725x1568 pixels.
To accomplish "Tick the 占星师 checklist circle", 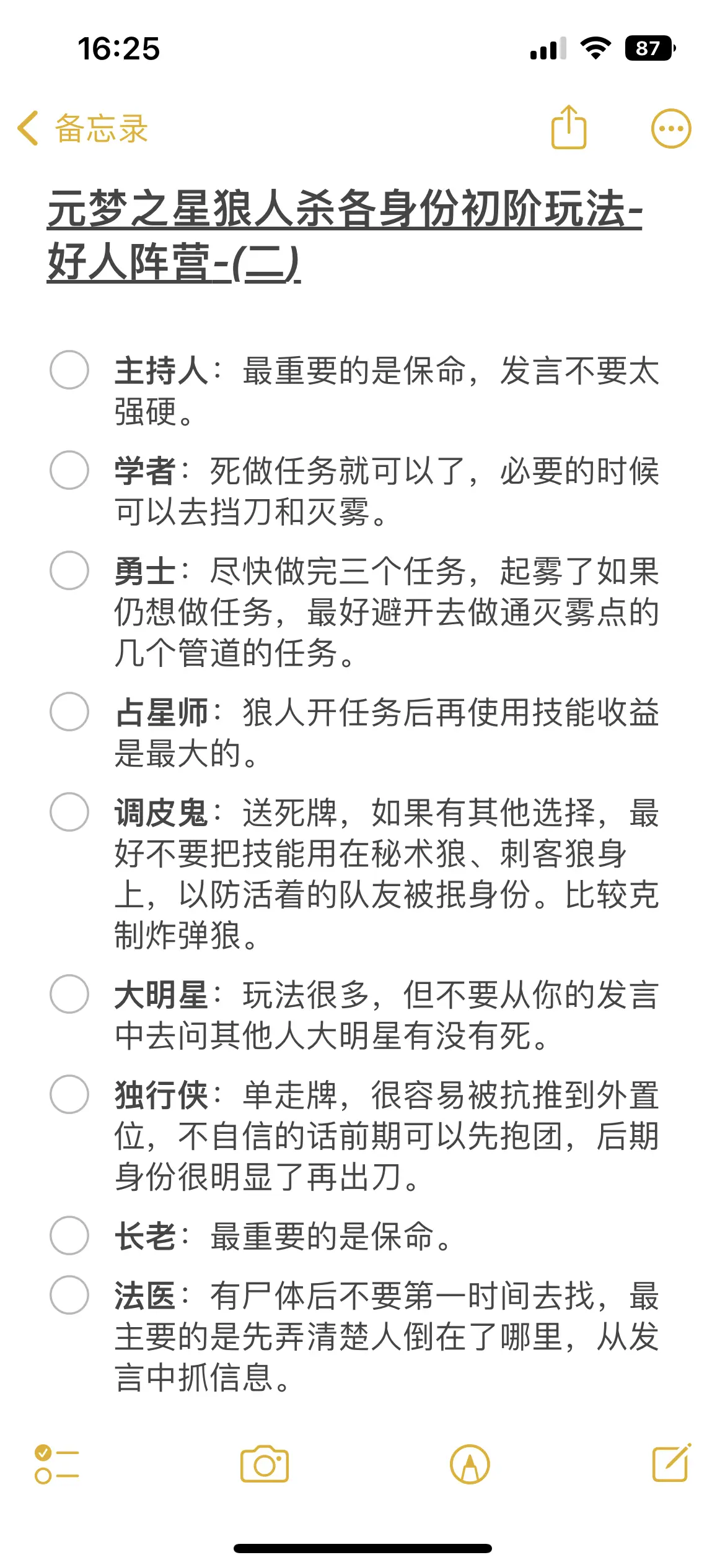I will tap(69, 712).
